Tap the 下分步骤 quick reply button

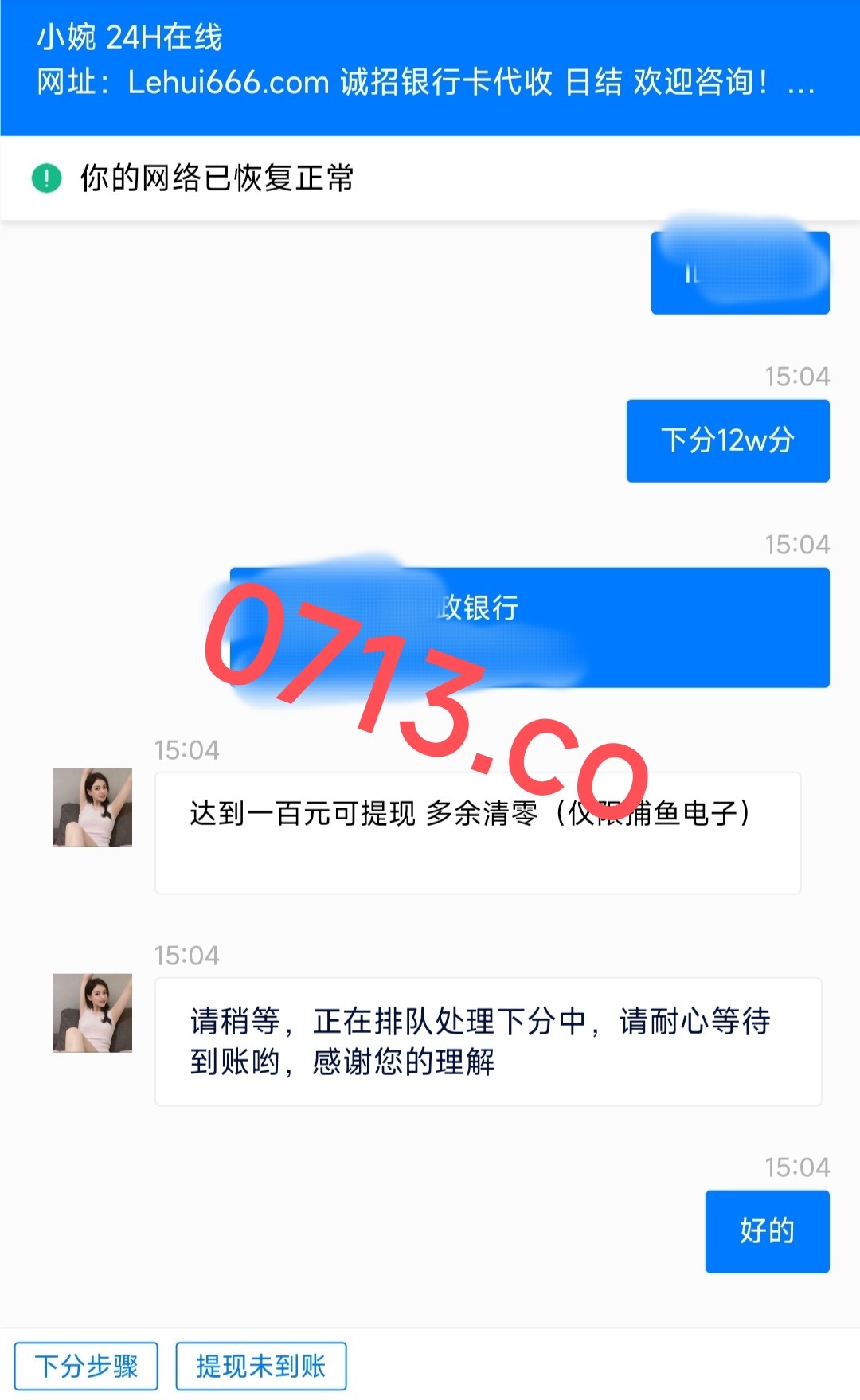(x=86, y=1366)
